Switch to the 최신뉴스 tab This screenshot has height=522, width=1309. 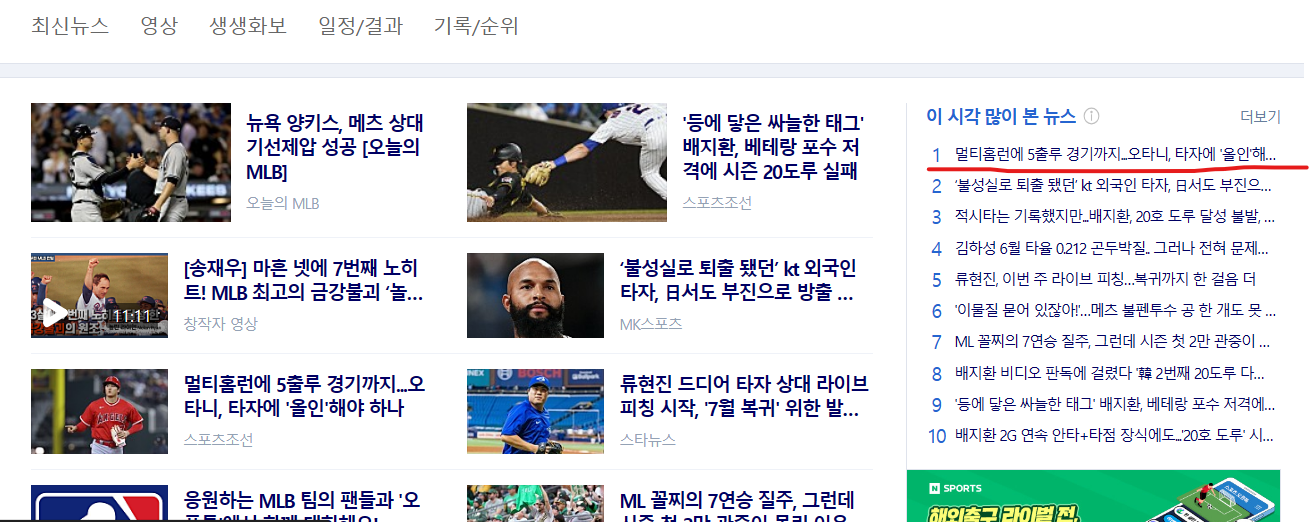coord(69,26)
